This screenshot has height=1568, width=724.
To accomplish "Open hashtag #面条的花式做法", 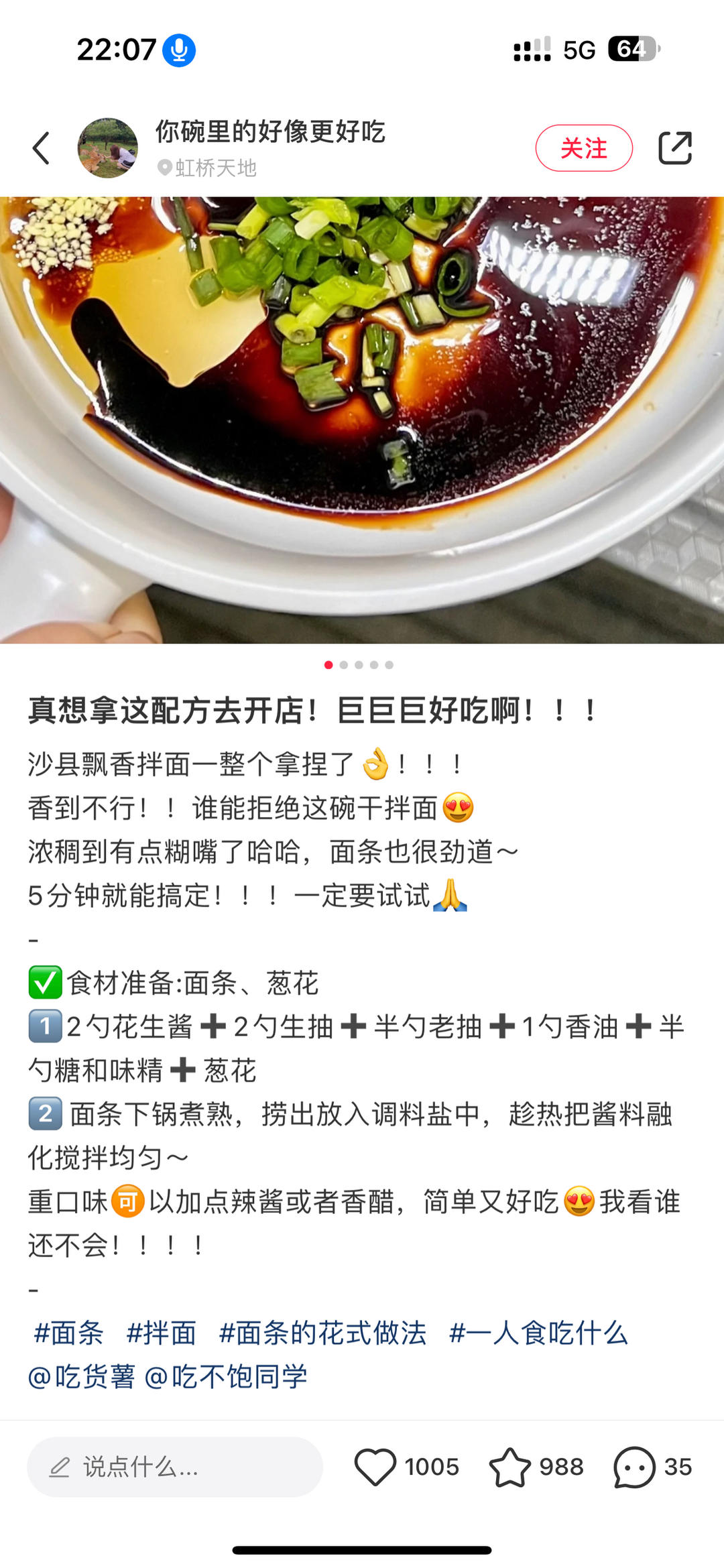I will [322, 1333].
